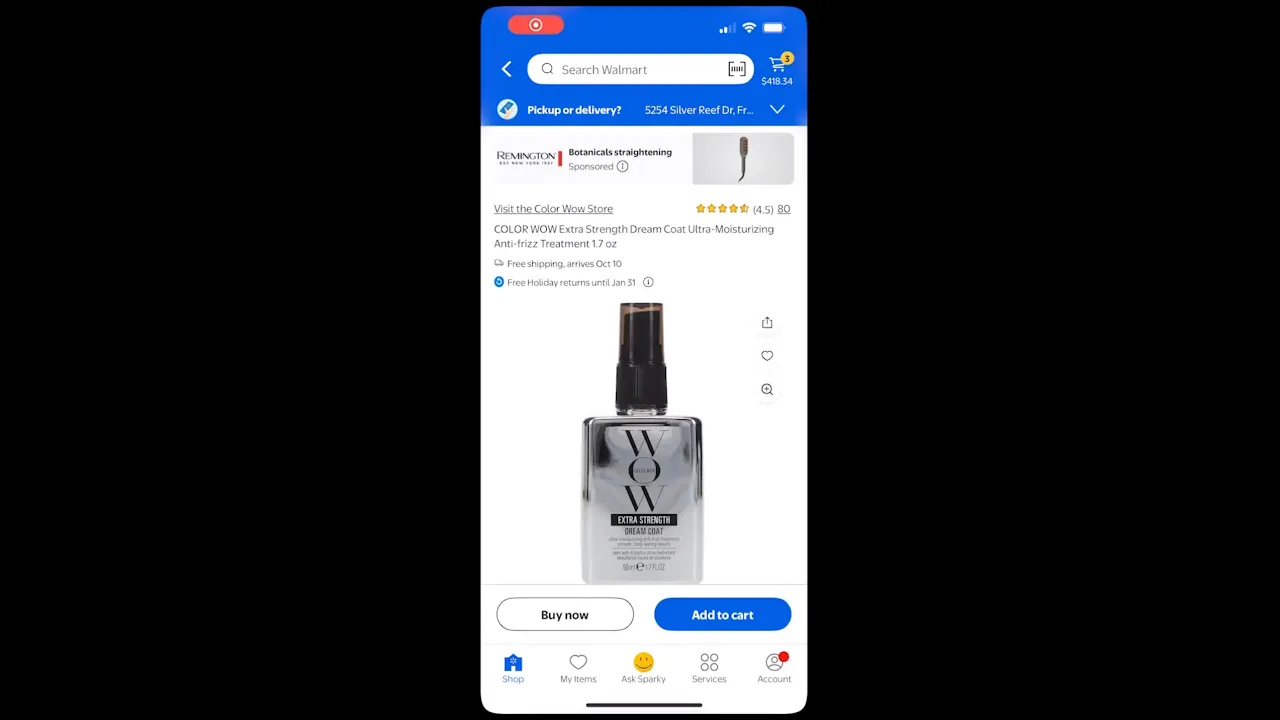Zoom into the product image
The width and height of the screenshot is (1280, 720).
click(767, 390)
